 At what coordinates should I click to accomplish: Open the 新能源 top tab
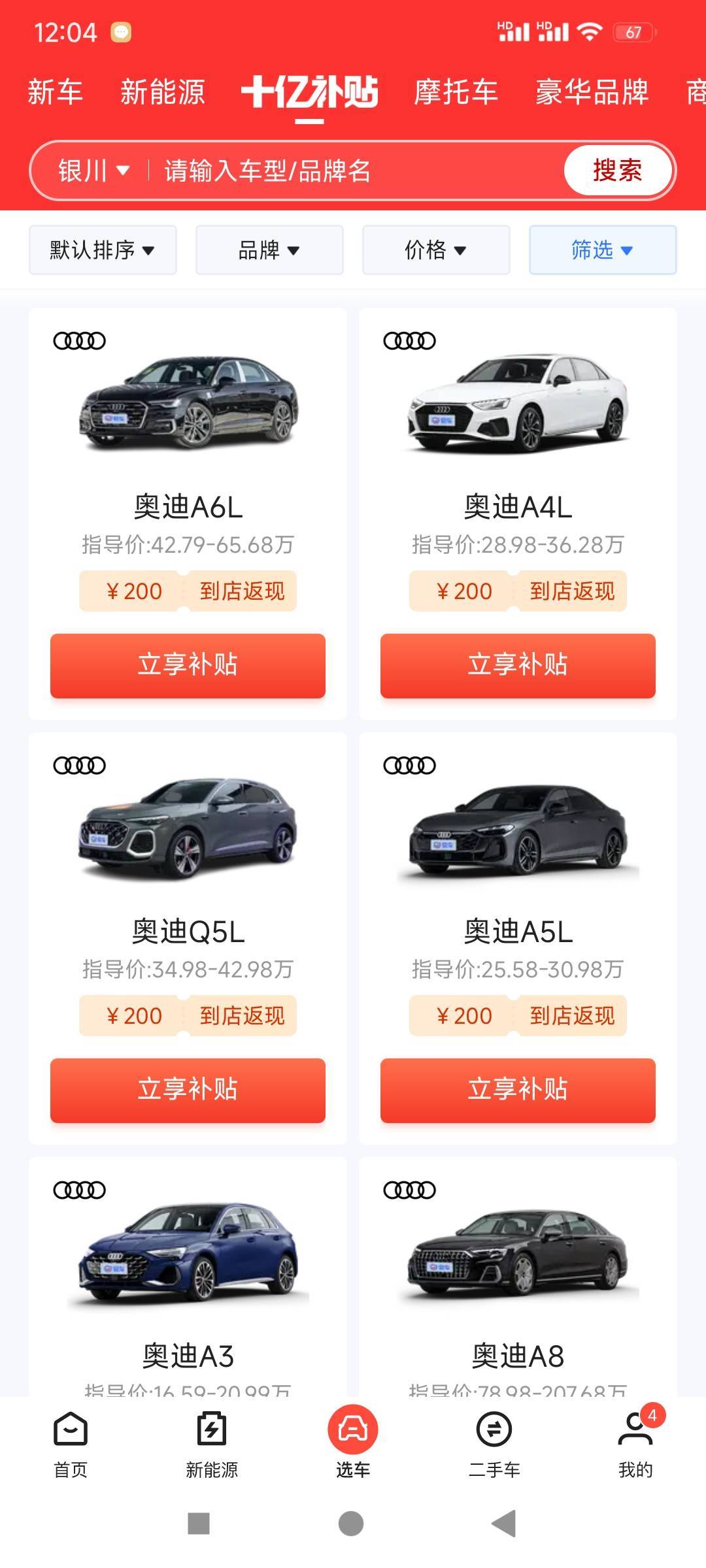[162, 91]
